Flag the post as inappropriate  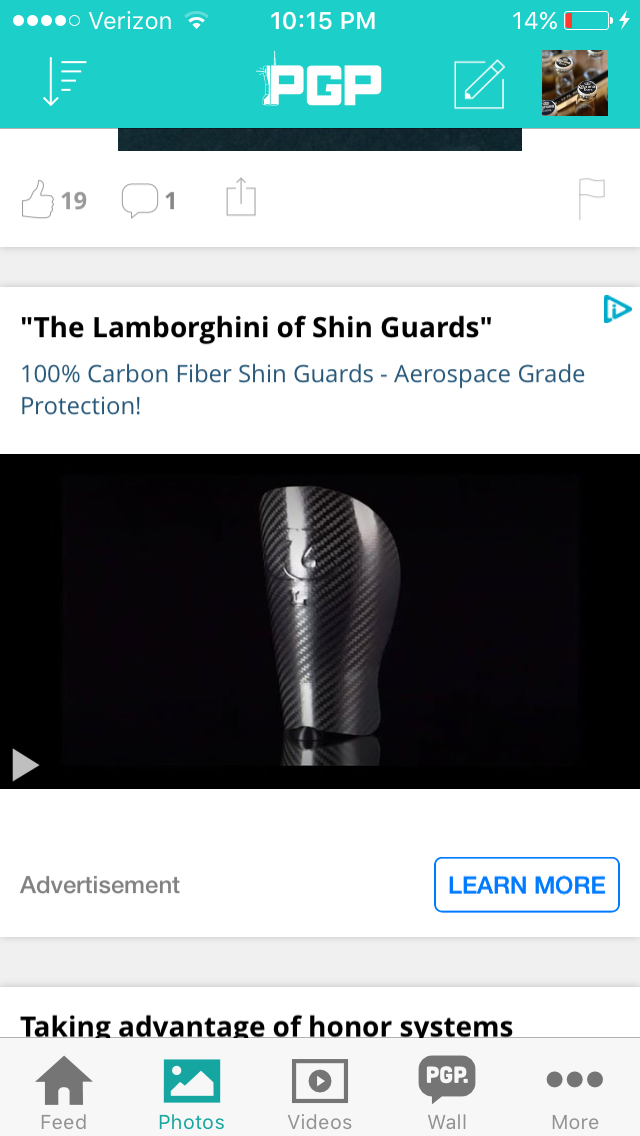pyautogui.click(x=592, y=199)
